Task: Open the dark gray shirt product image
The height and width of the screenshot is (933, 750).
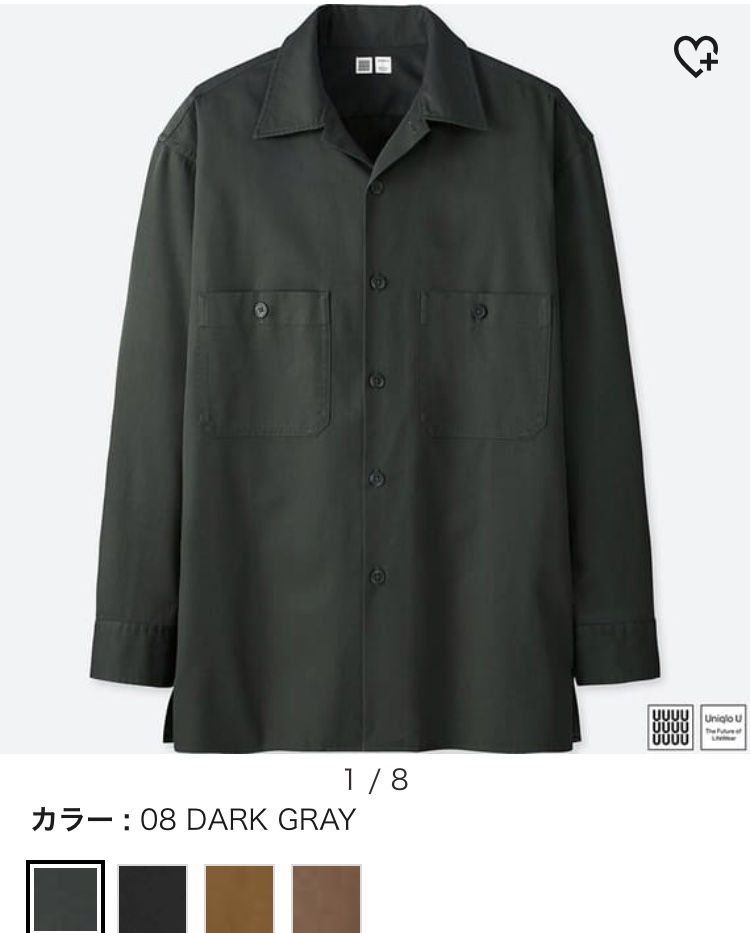Action: 375,380
